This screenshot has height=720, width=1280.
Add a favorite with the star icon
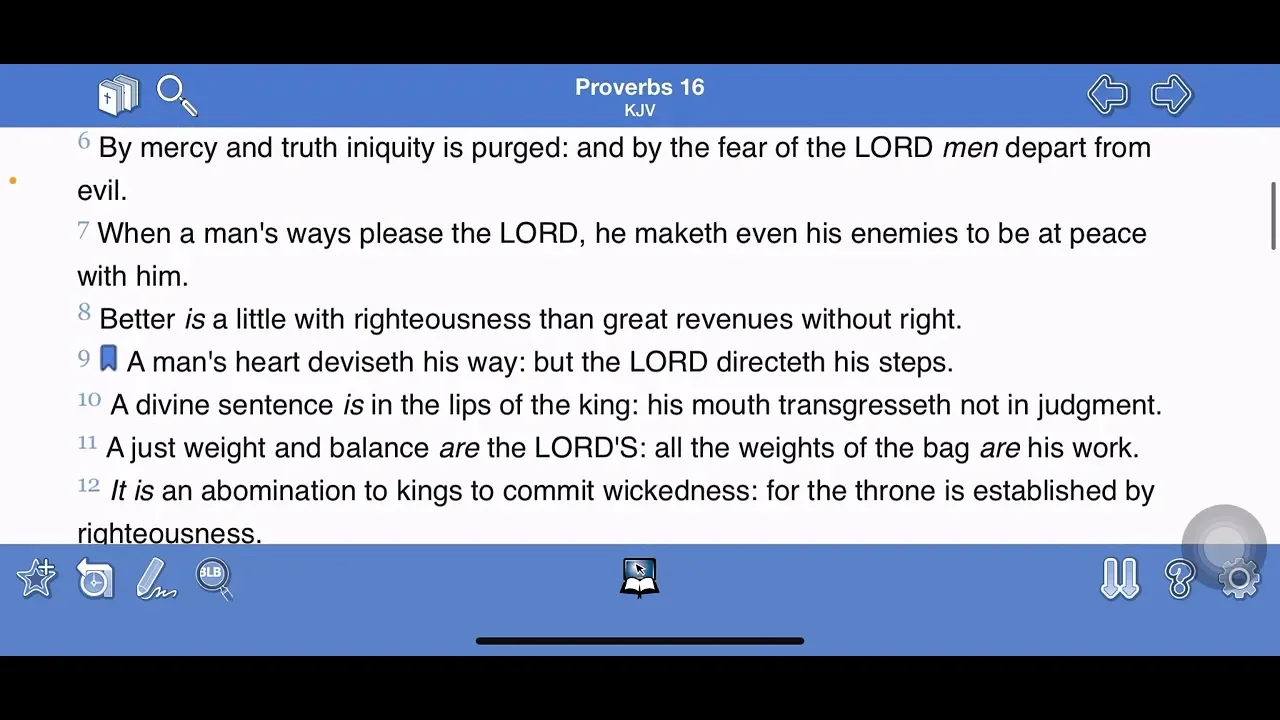37,578
